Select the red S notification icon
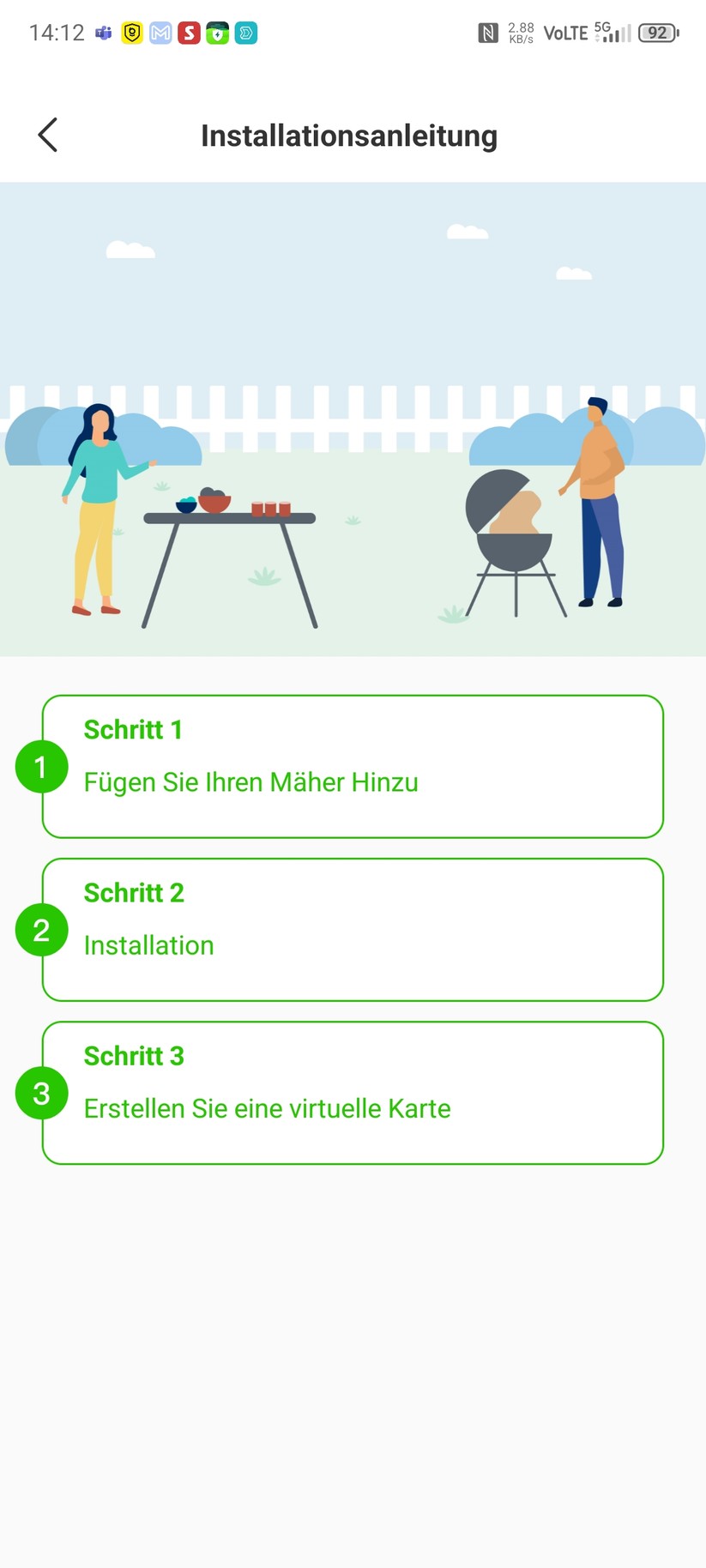Image resolution: width=706 pixels, height=1568 pixels. 188,33
